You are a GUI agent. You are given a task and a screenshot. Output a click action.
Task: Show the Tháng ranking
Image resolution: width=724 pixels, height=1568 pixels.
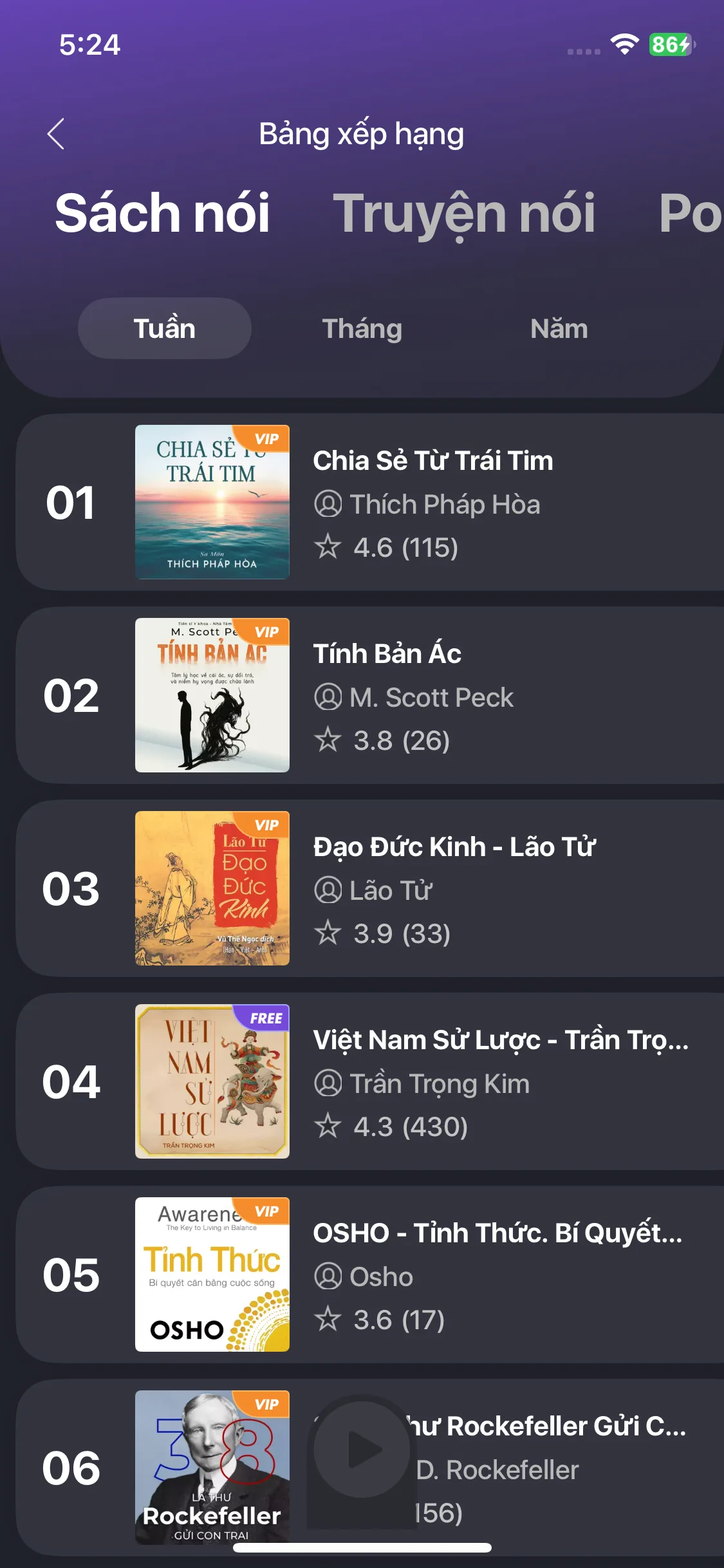point(362,328)
